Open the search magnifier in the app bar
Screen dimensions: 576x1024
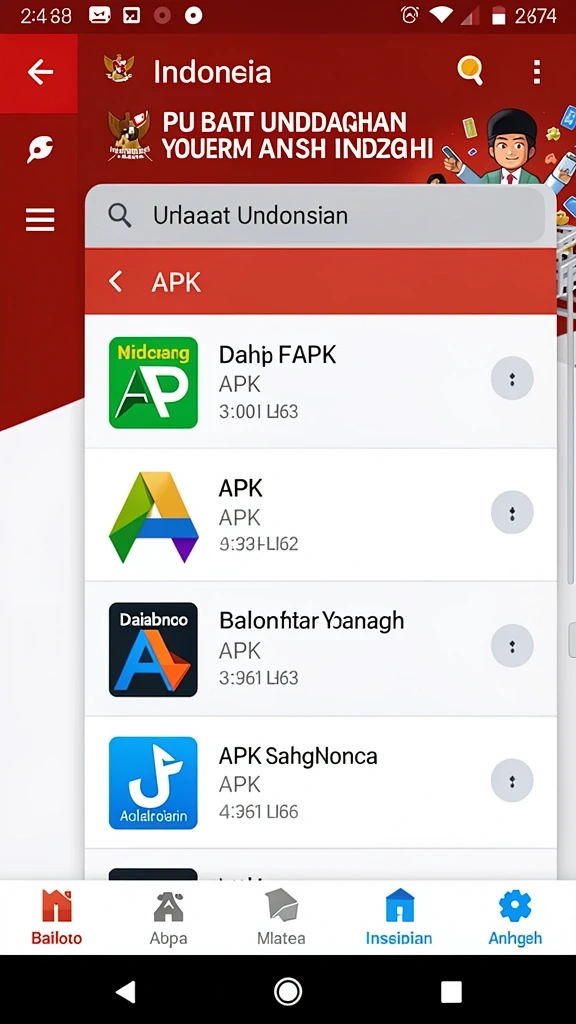point(470,71)
